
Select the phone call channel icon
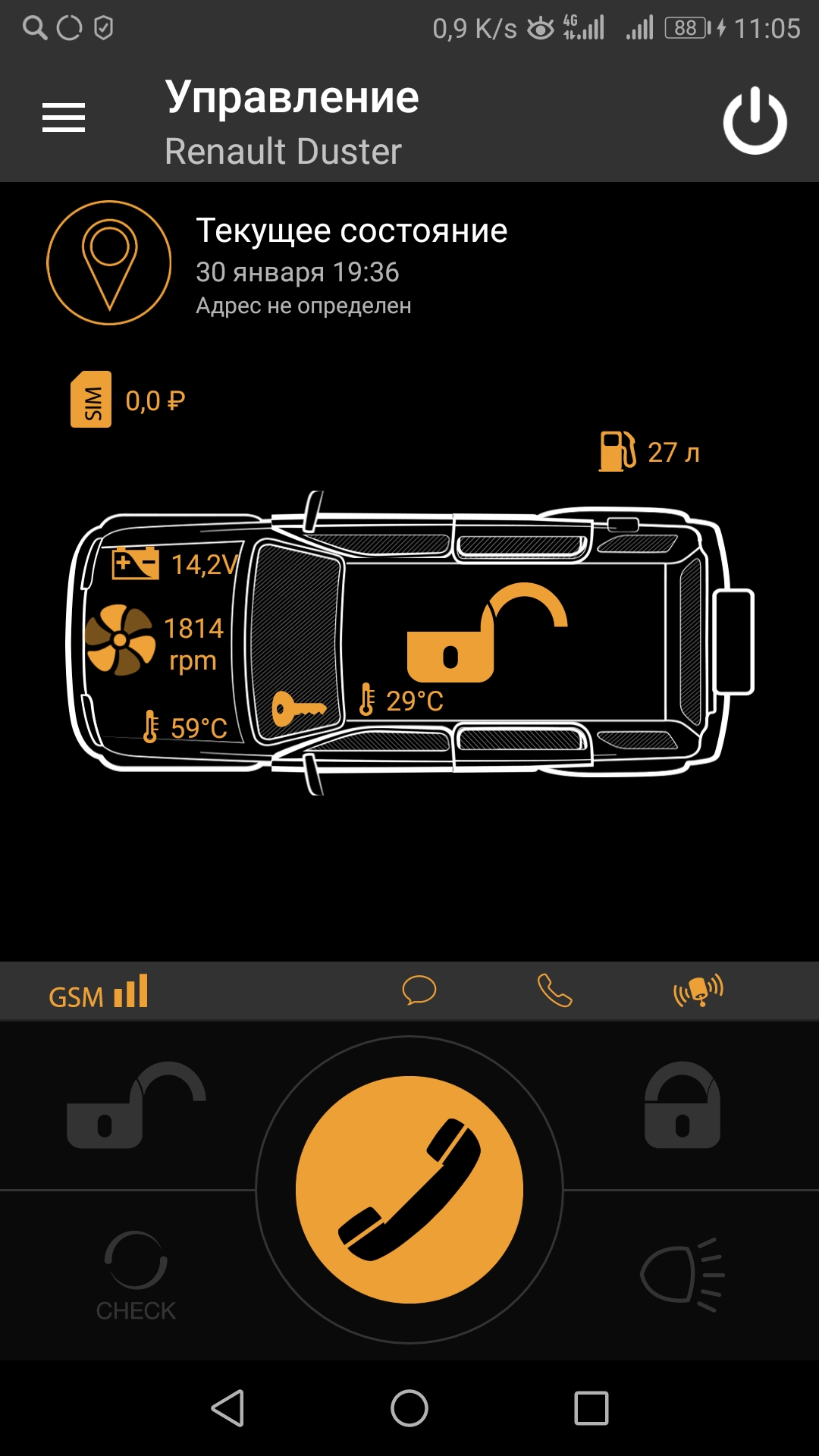(554, 990)
